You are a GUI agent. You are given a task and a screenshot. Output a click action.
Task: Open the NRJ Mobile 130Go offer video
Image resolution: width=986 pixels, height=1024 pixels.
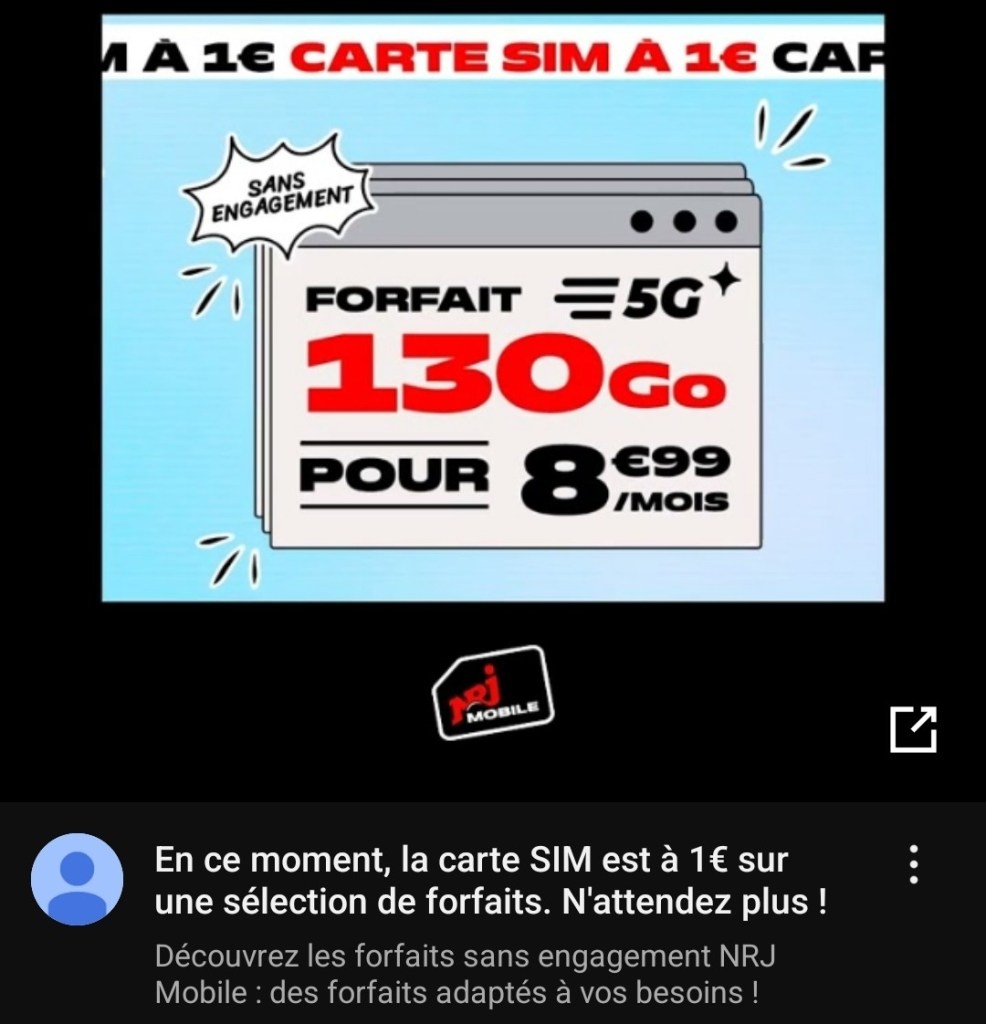[x=492, y=310]
